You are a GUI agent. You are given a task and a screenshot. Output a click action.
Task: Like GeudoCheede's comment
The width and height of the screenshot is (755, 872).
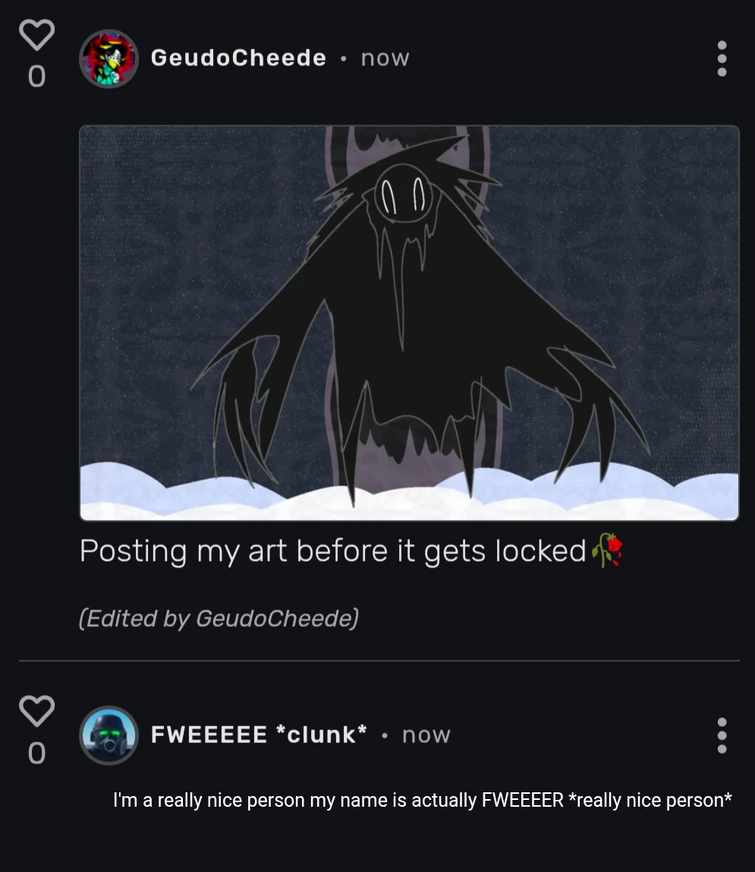point(37,35)
